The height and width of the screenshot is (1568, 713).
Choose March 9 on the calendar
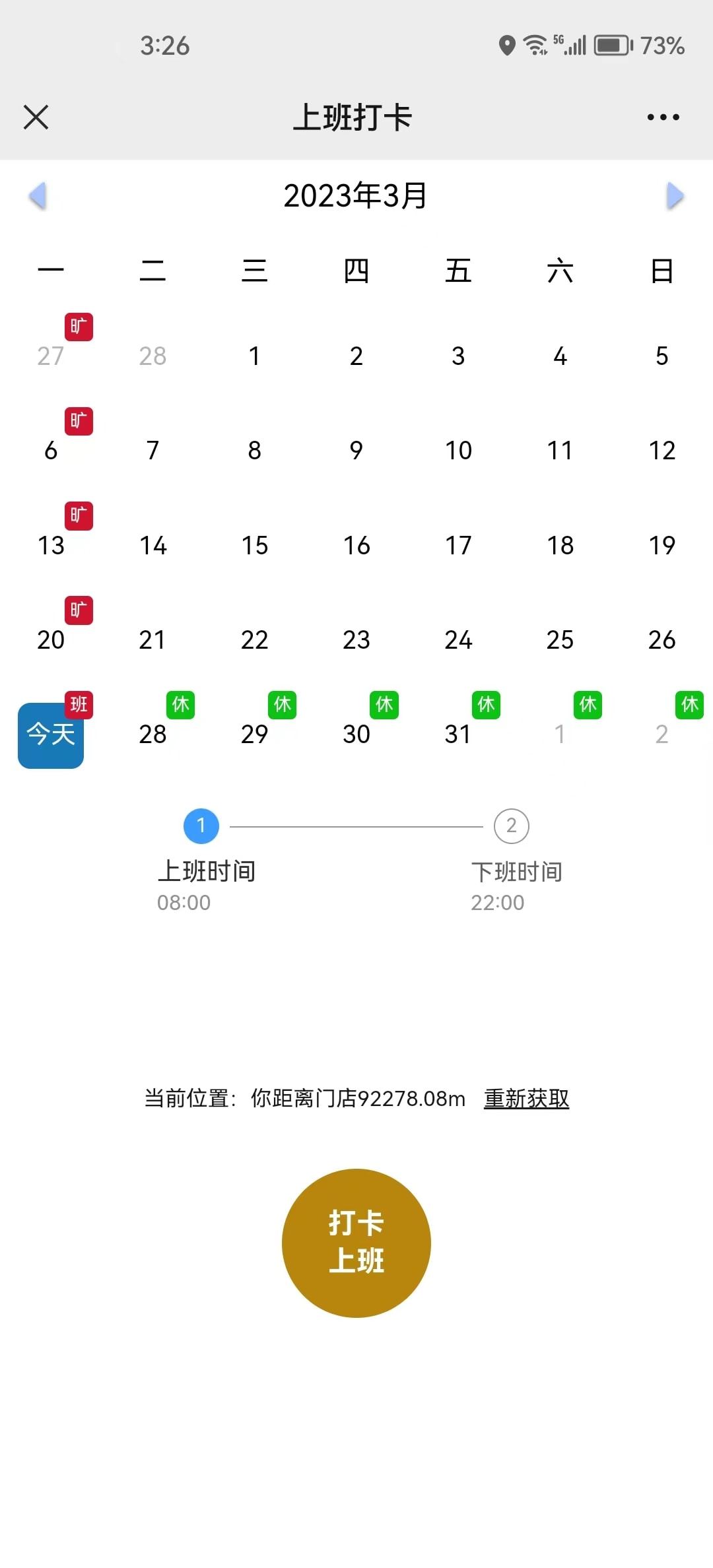[x=356, y=451]
